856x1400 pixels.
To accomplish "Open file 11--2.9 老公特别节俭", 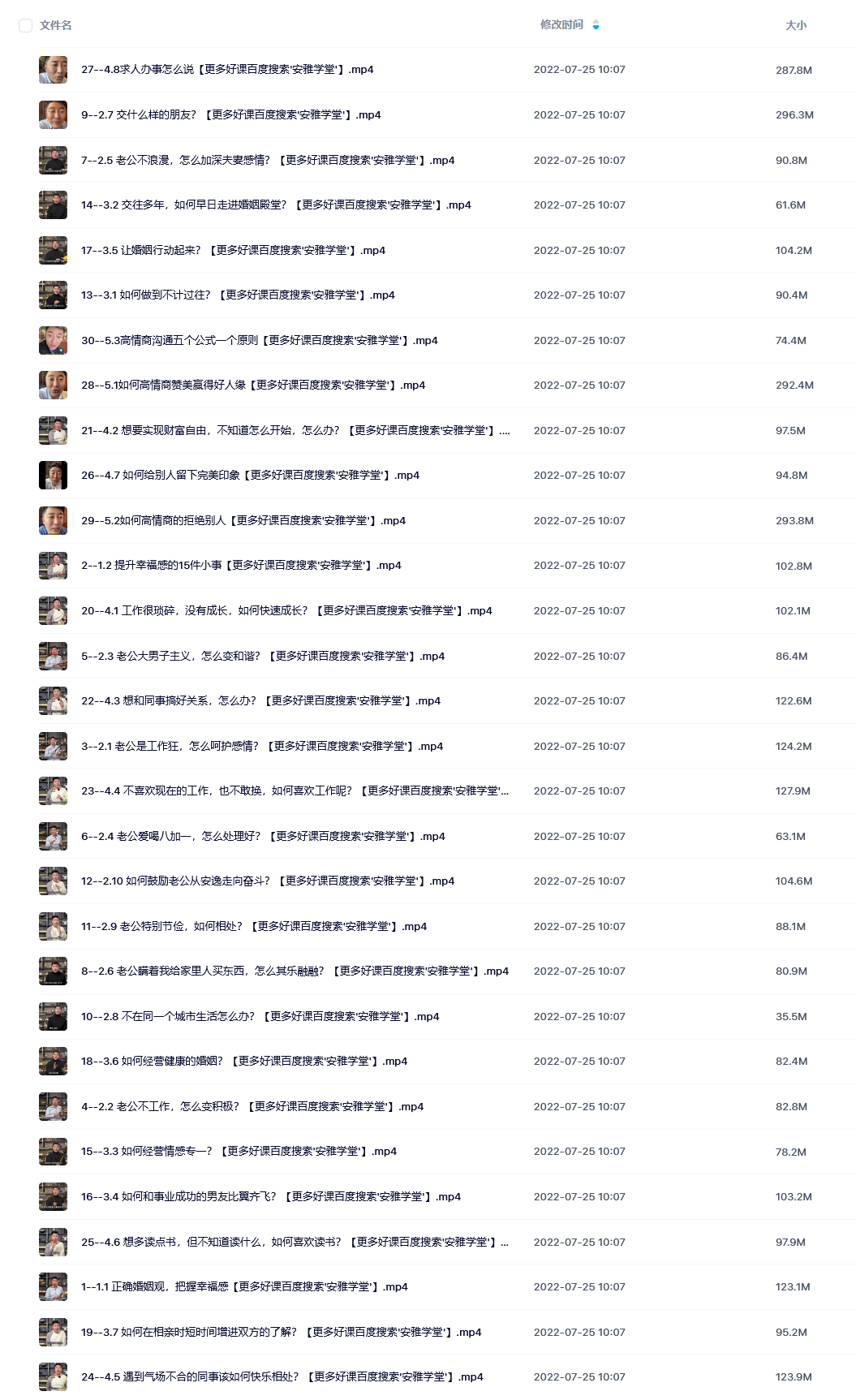I will pyautogui.click(x=254, y=927).
